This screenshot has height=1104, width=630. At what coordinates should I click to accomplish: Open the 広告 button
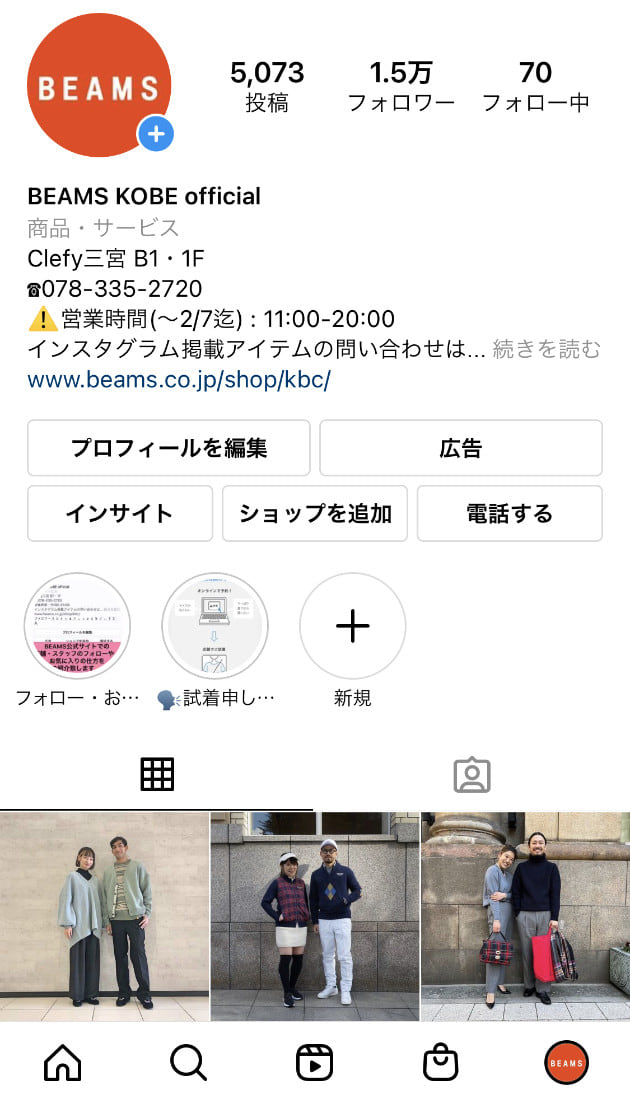coord(460,448)
